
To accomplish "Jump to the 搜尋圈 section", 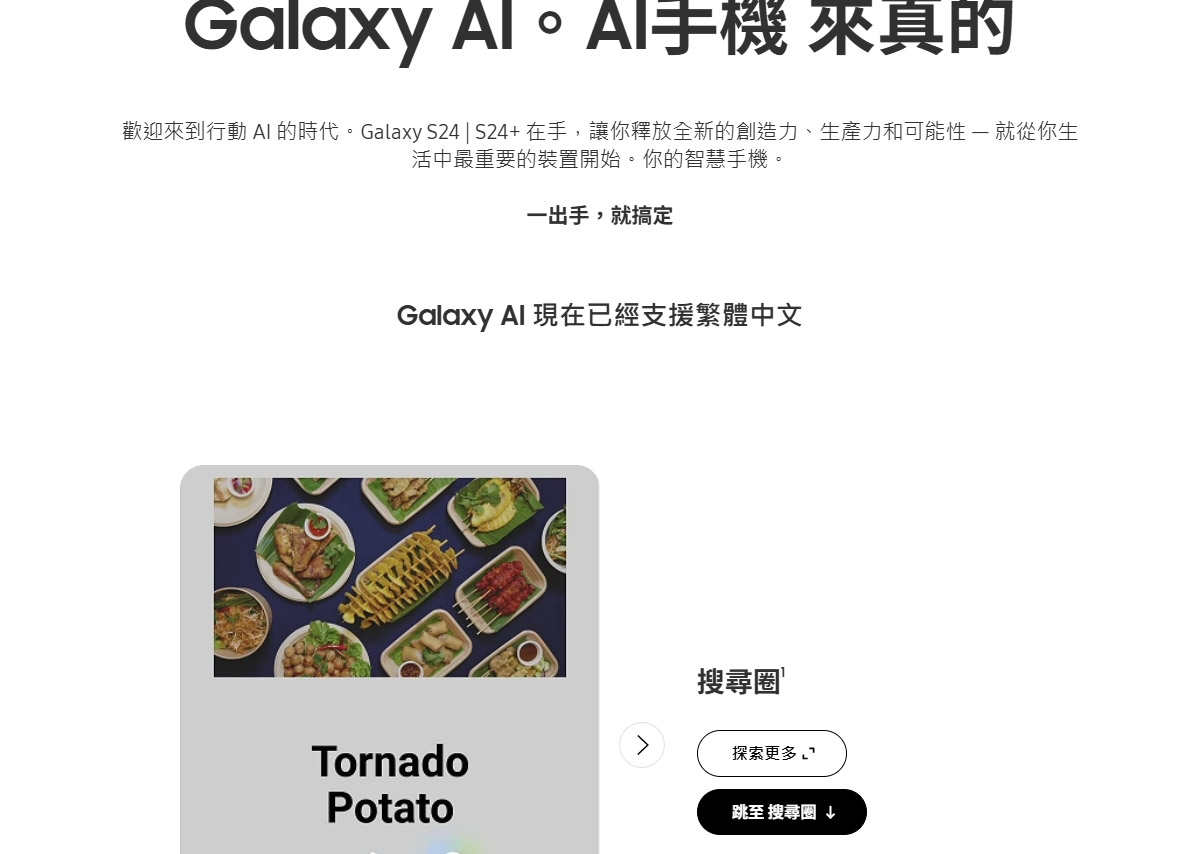I will pos(782,812).
